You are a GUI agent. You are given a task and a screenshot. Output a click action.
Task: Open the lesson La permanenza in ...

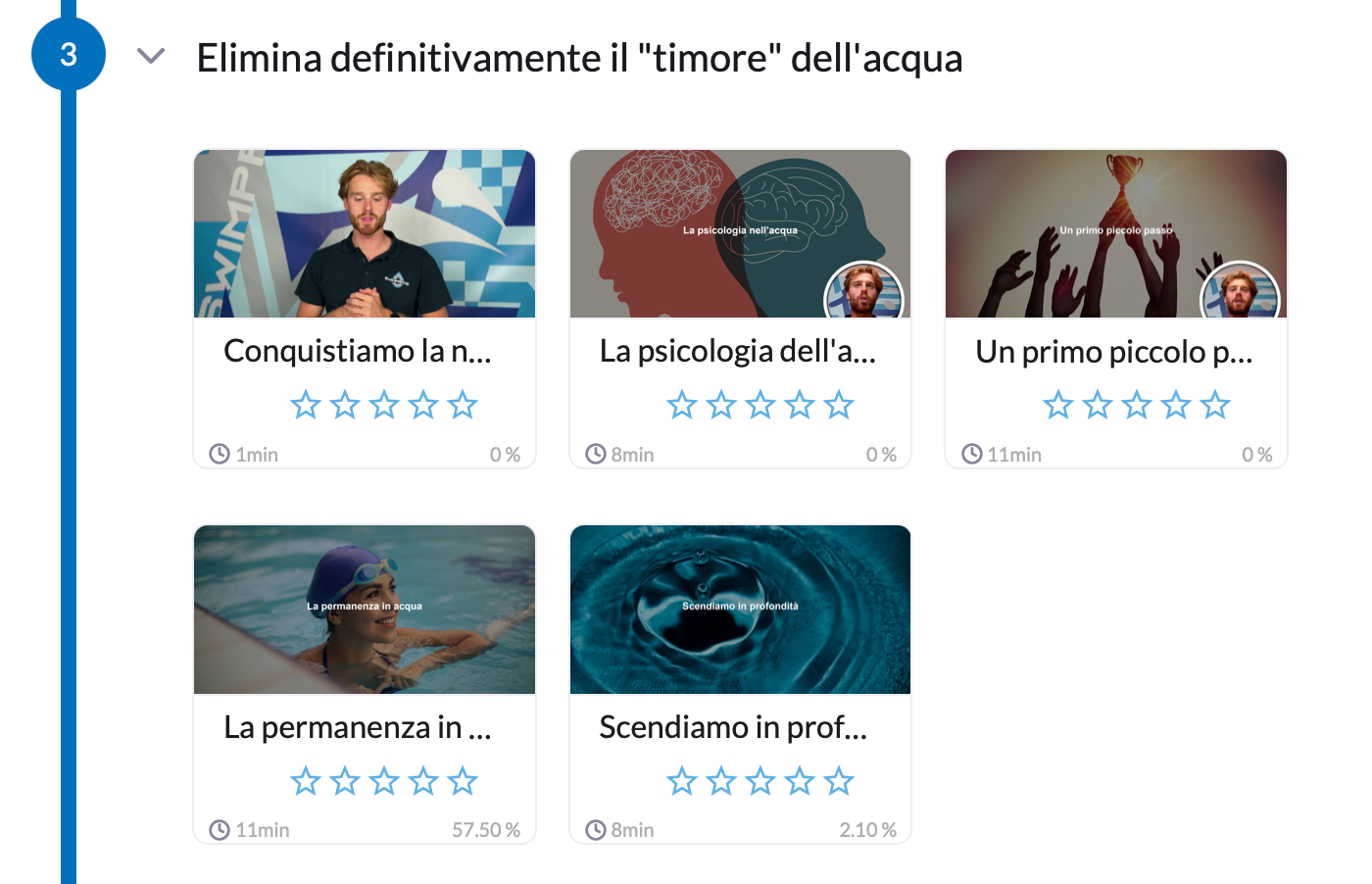pyautogui.click(x=365, y=611)
